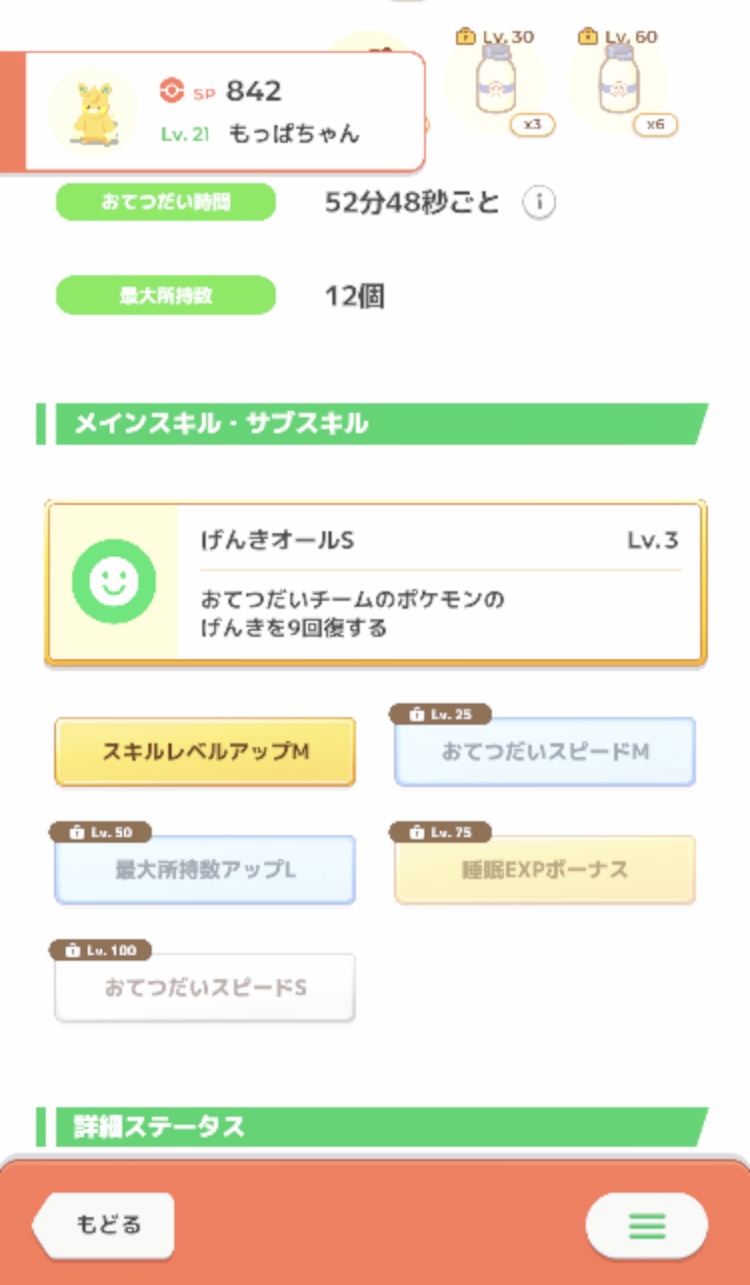View the locked 最大所持数アップL sub skill
The width and height of the screenshot is (750, 1285).
pos(205,869)
